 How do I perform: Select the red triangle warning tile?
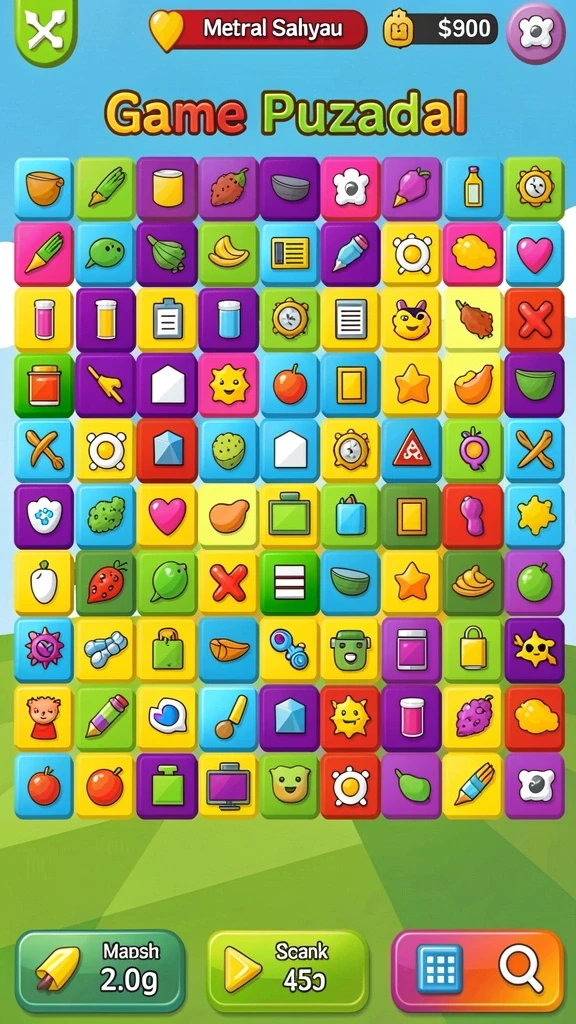click(x=411, y=451)
